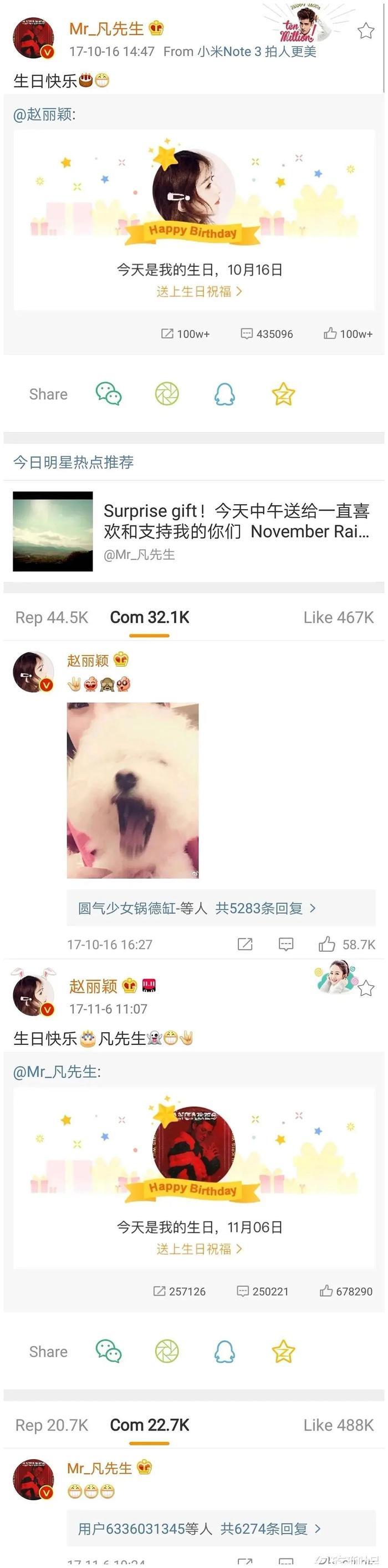Like 赵丽颖's comment with 58.7K likes

pyautogui.click(x=327, y=944)
